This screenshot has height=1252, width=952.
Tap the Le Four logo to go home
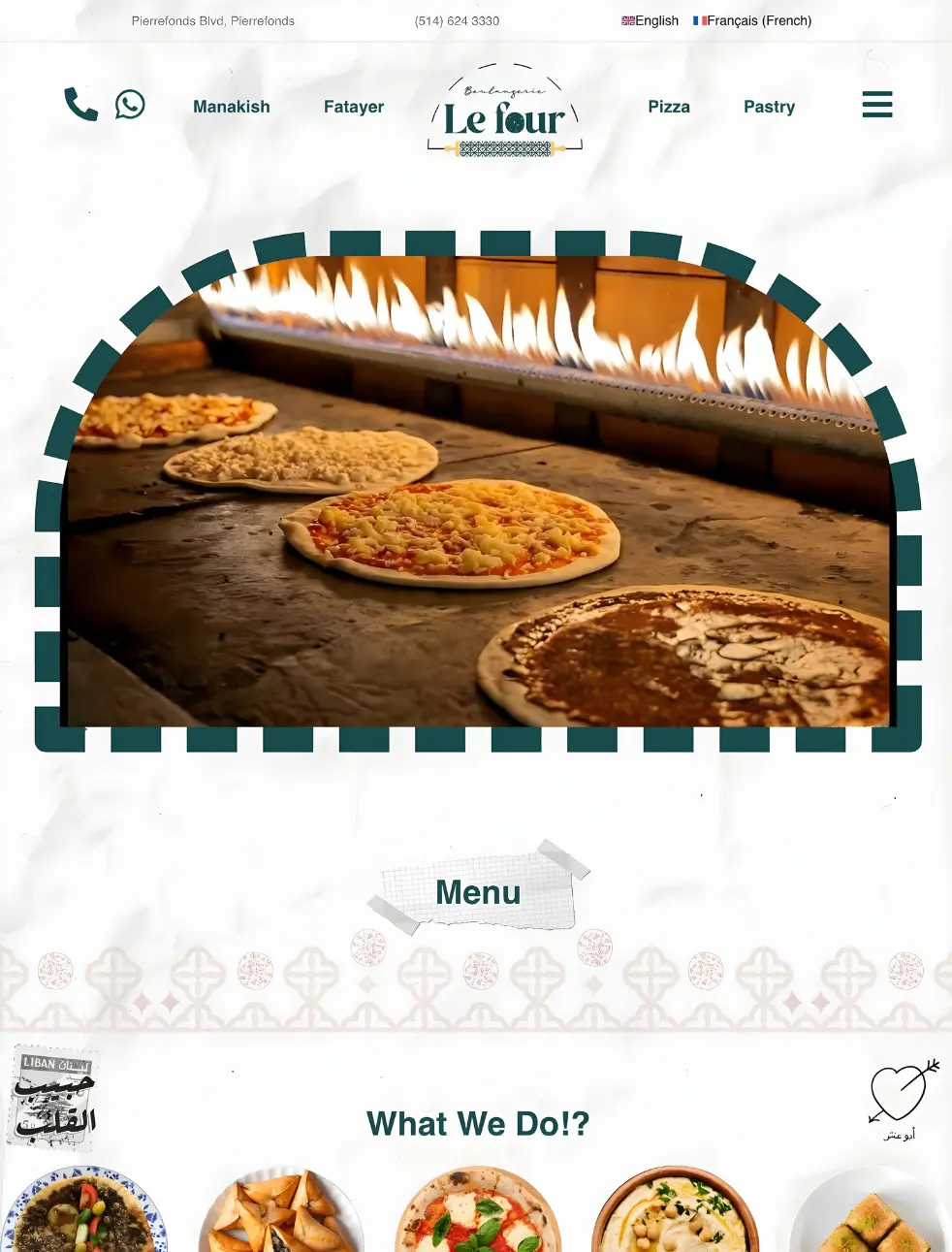(x=505, y=112)
